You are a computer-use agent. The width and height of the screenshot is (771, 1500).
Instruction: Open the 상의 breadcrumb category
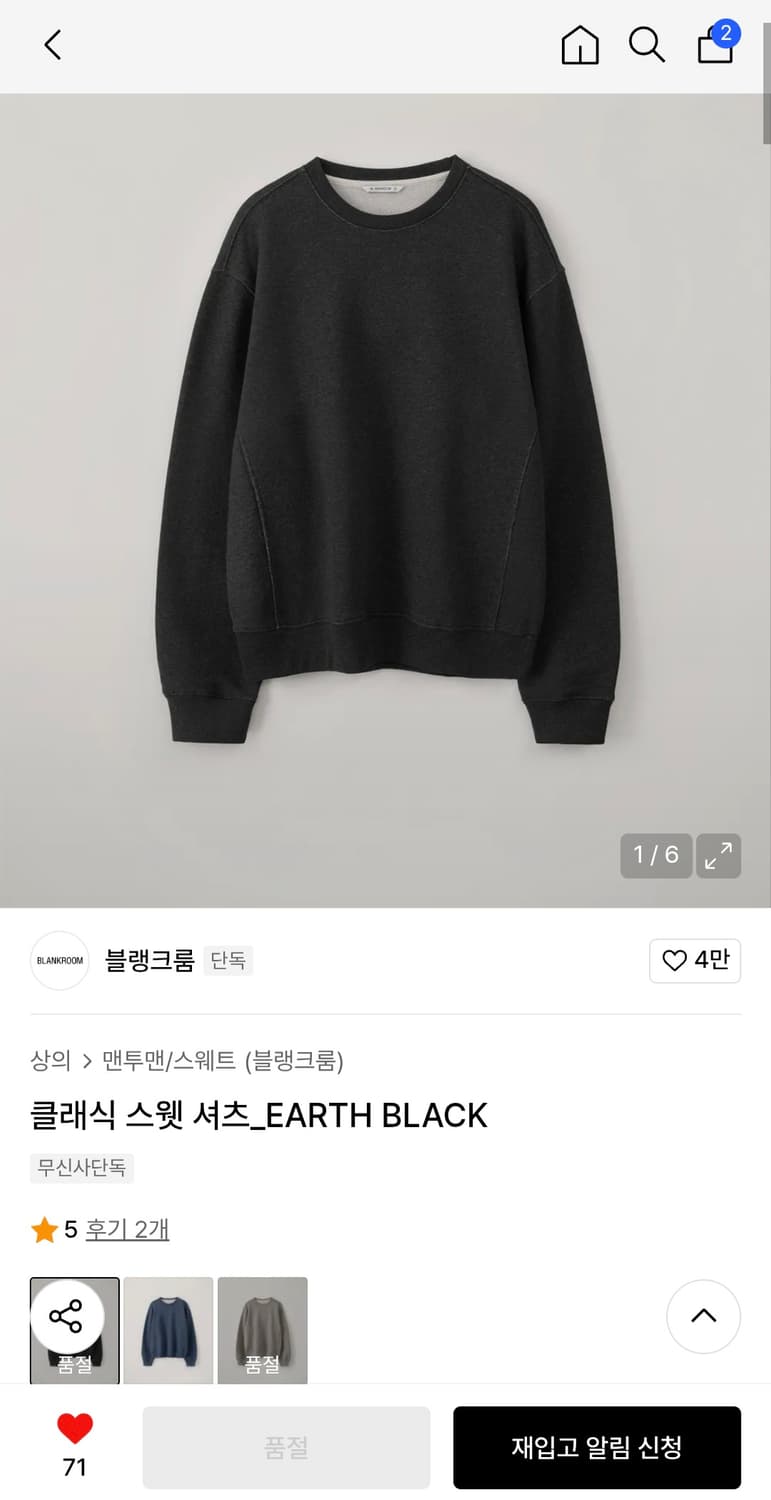(50, 1062)
